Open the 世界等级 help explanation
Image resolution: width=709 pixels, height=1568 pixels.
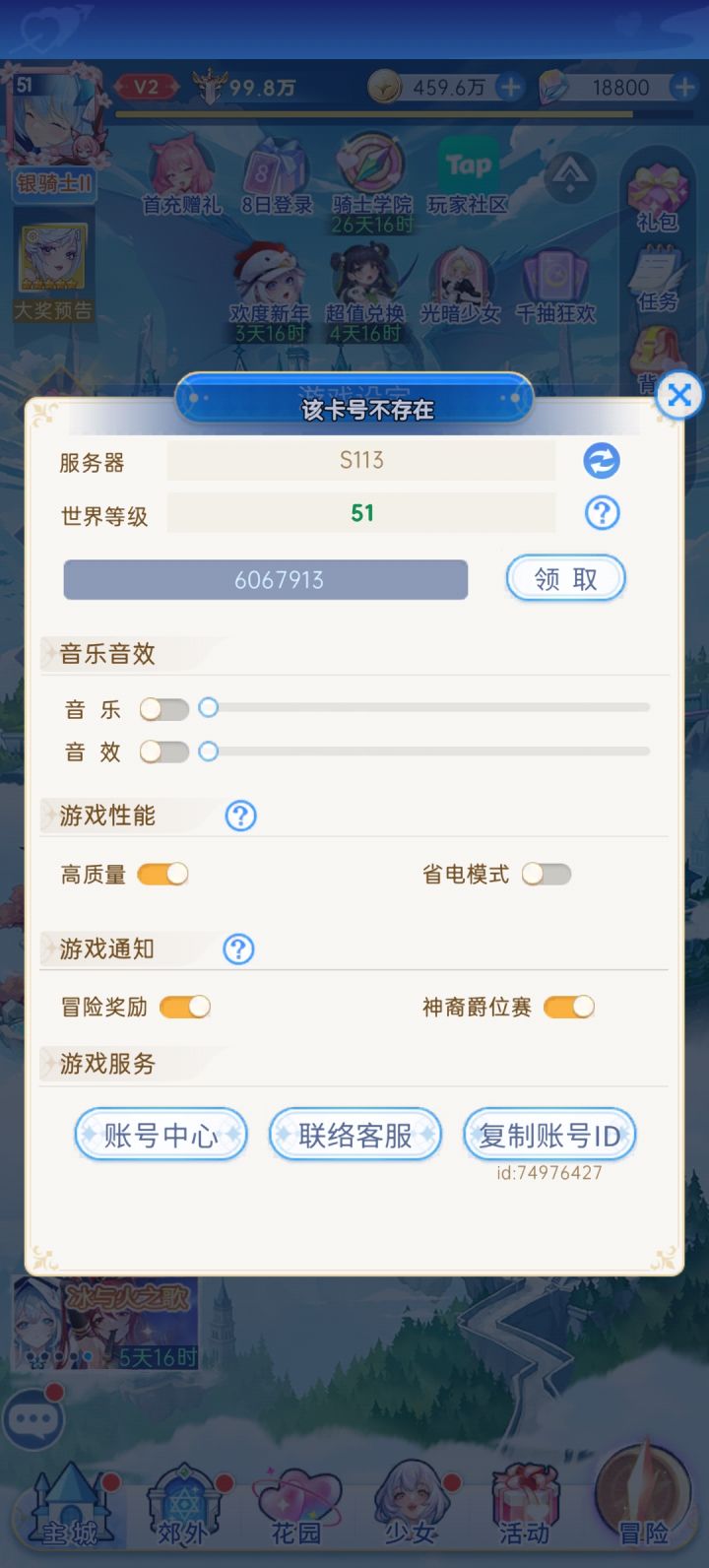click(x=602, y=513)
